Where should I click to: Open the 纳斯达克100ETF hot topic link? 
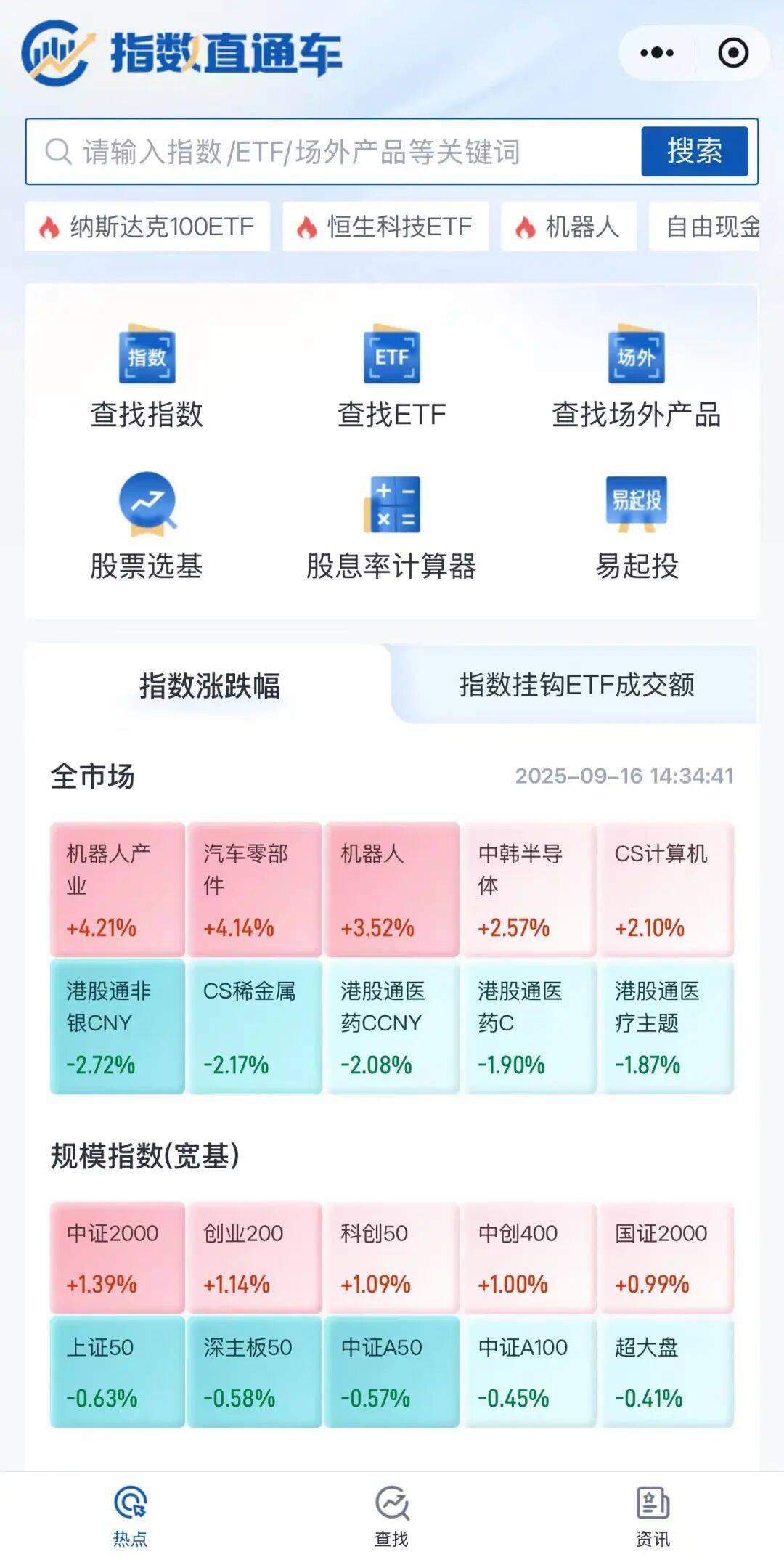145,227
